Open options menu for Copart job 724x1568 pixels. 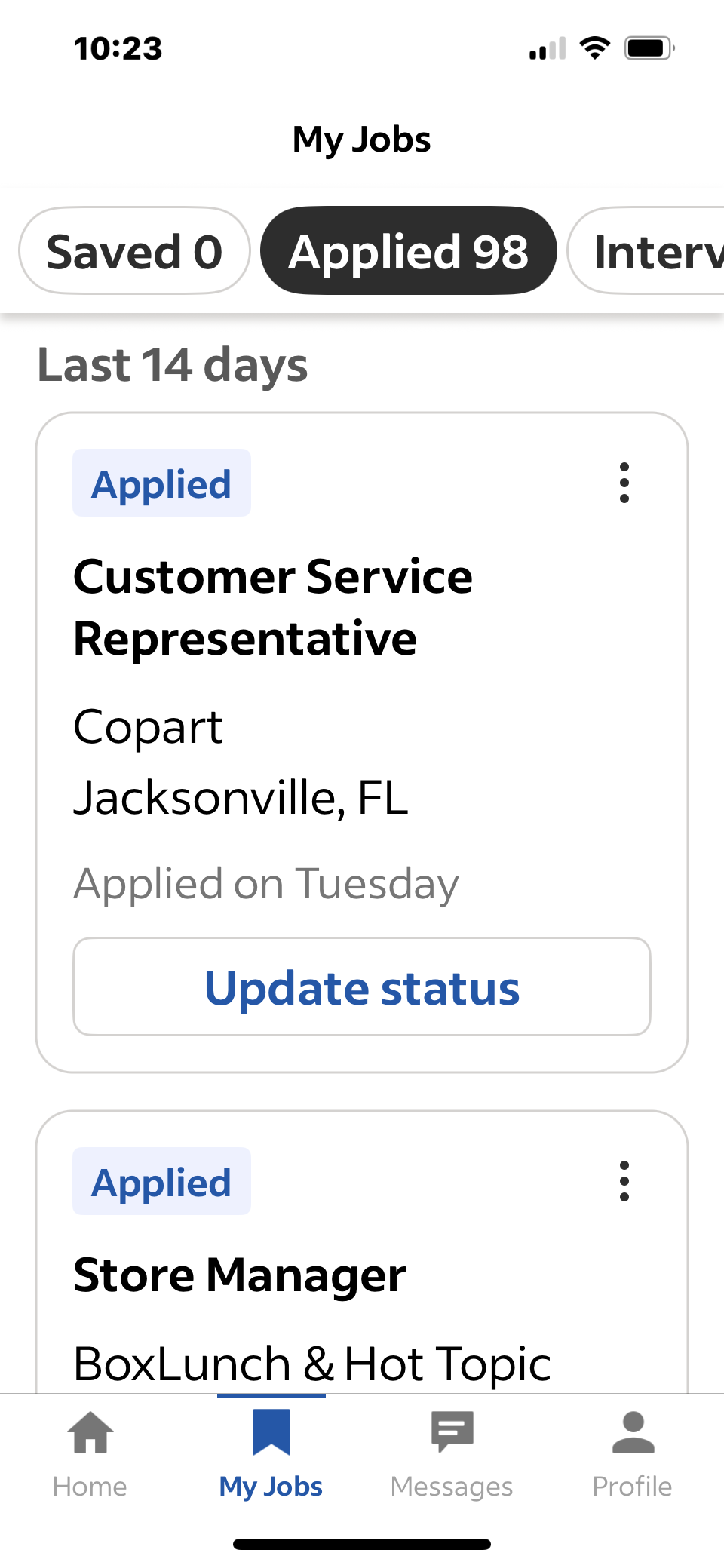point(624,483)
